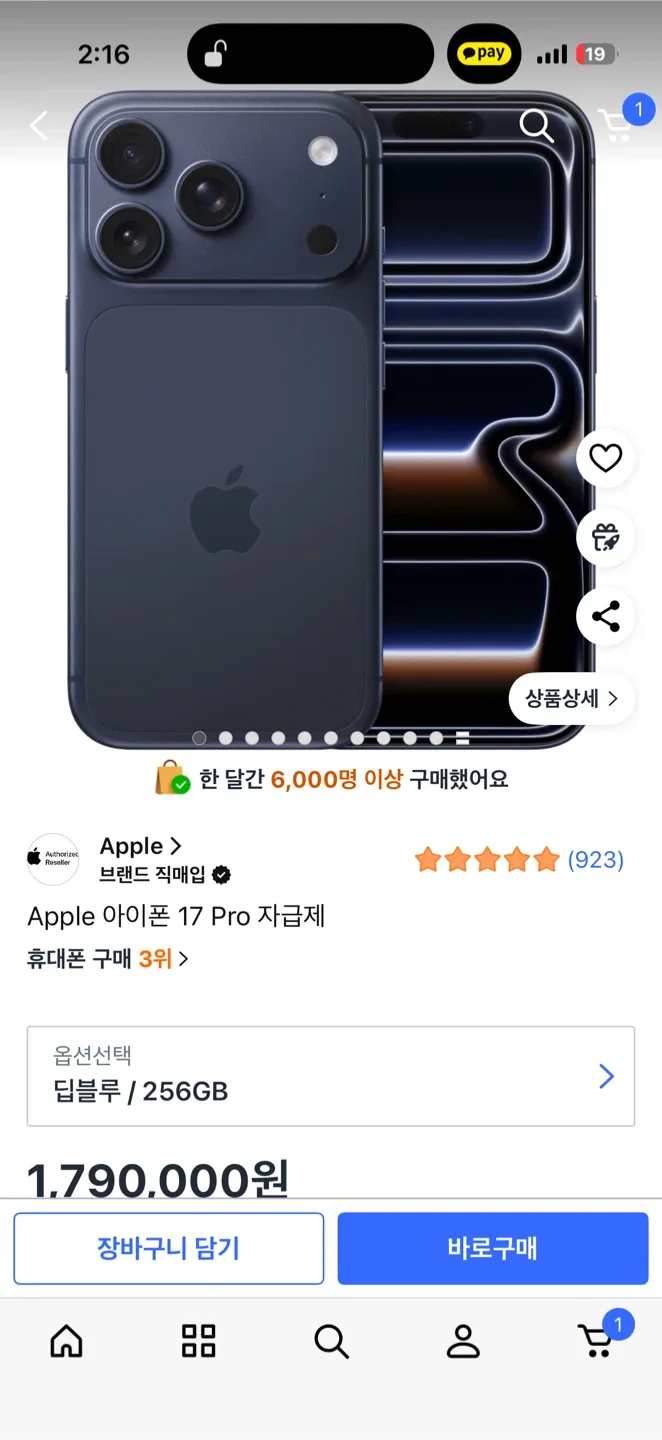Open the my profile tab

pyautogui.click(x=463, y=1341)
